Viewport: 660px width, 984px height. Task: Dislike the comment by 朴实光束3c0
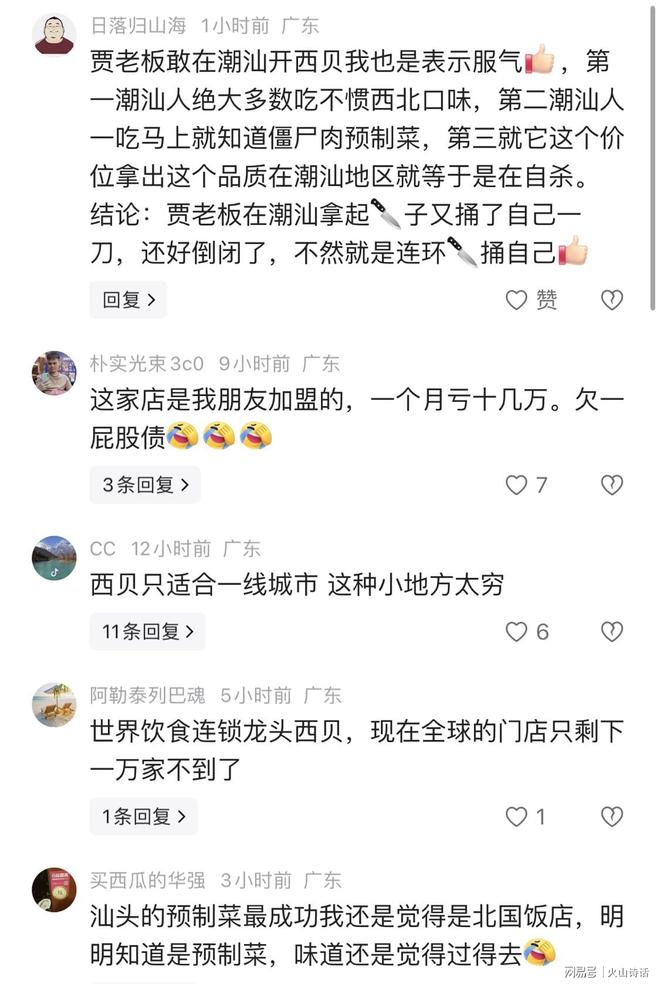(x=611, y=485)
